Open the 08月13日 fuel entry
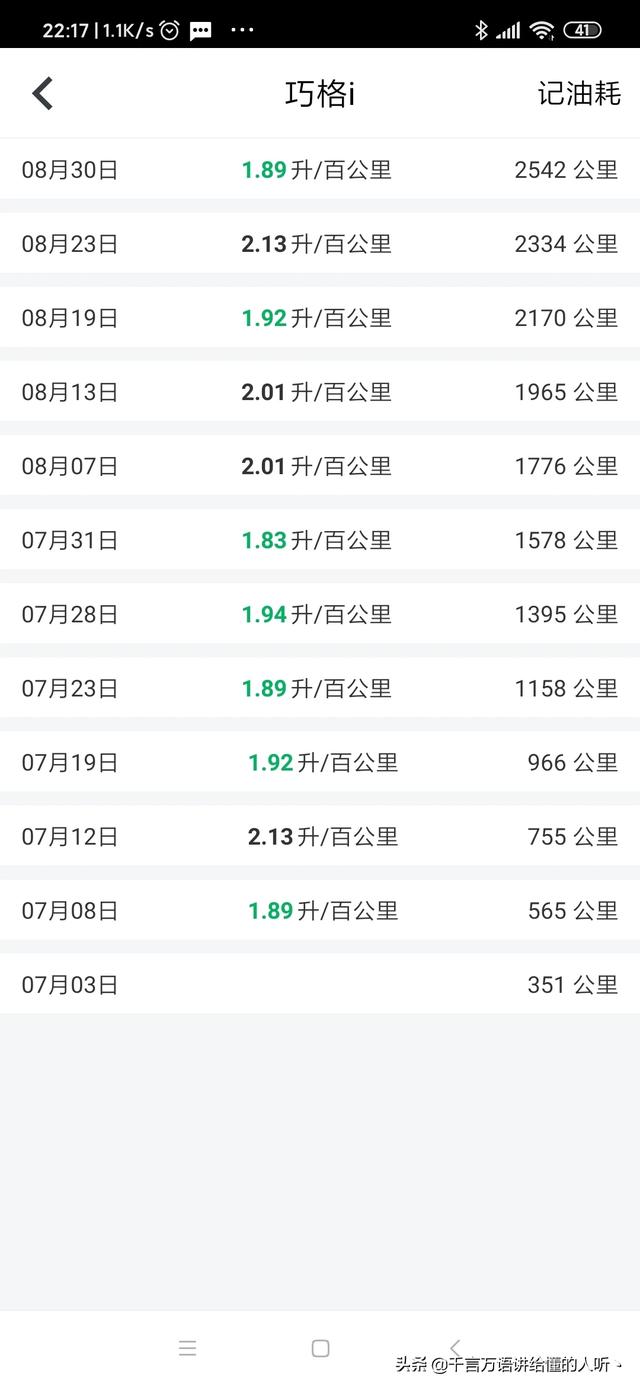The image size is (640, 1387). click(320, 392)
